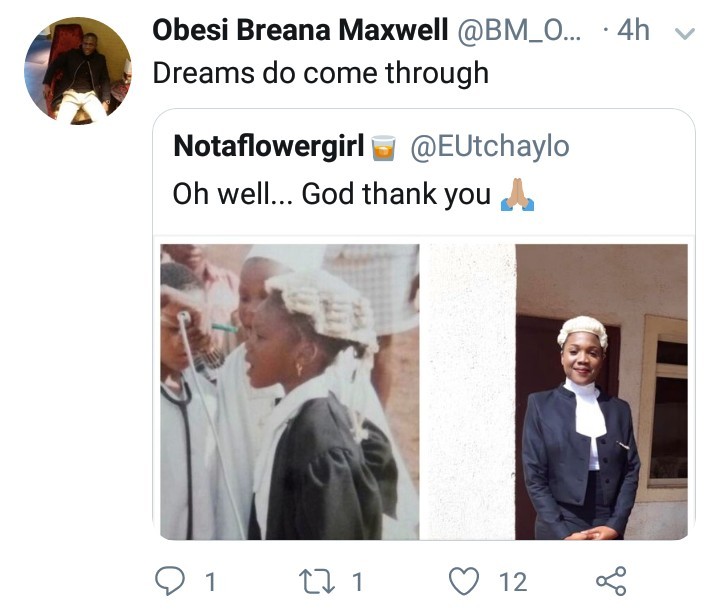View the Obesi Breana Maxwell account name

point(301,31)
